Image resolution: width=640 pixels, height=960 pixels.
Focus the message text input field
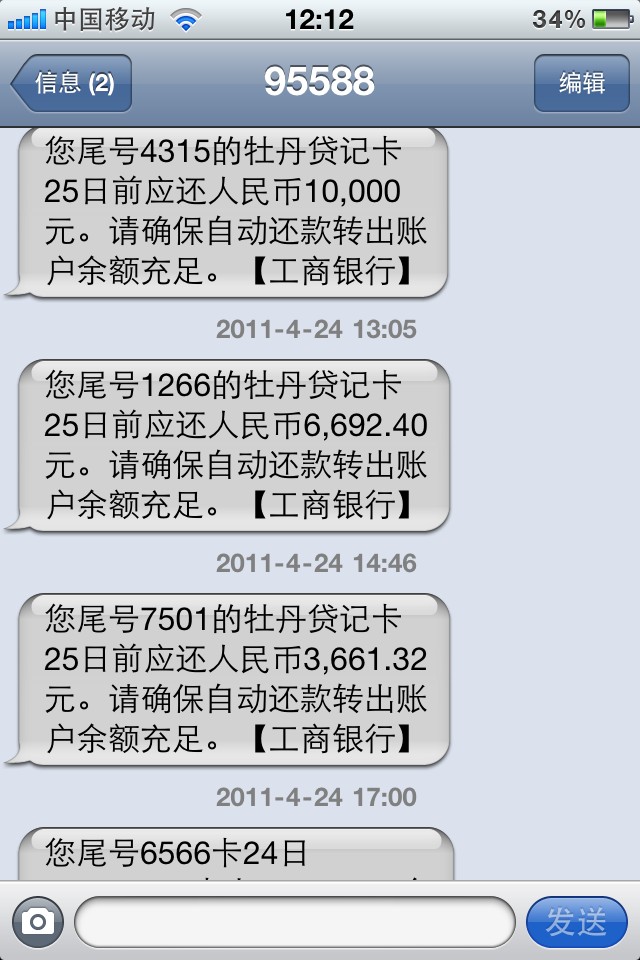pos(294,921)
